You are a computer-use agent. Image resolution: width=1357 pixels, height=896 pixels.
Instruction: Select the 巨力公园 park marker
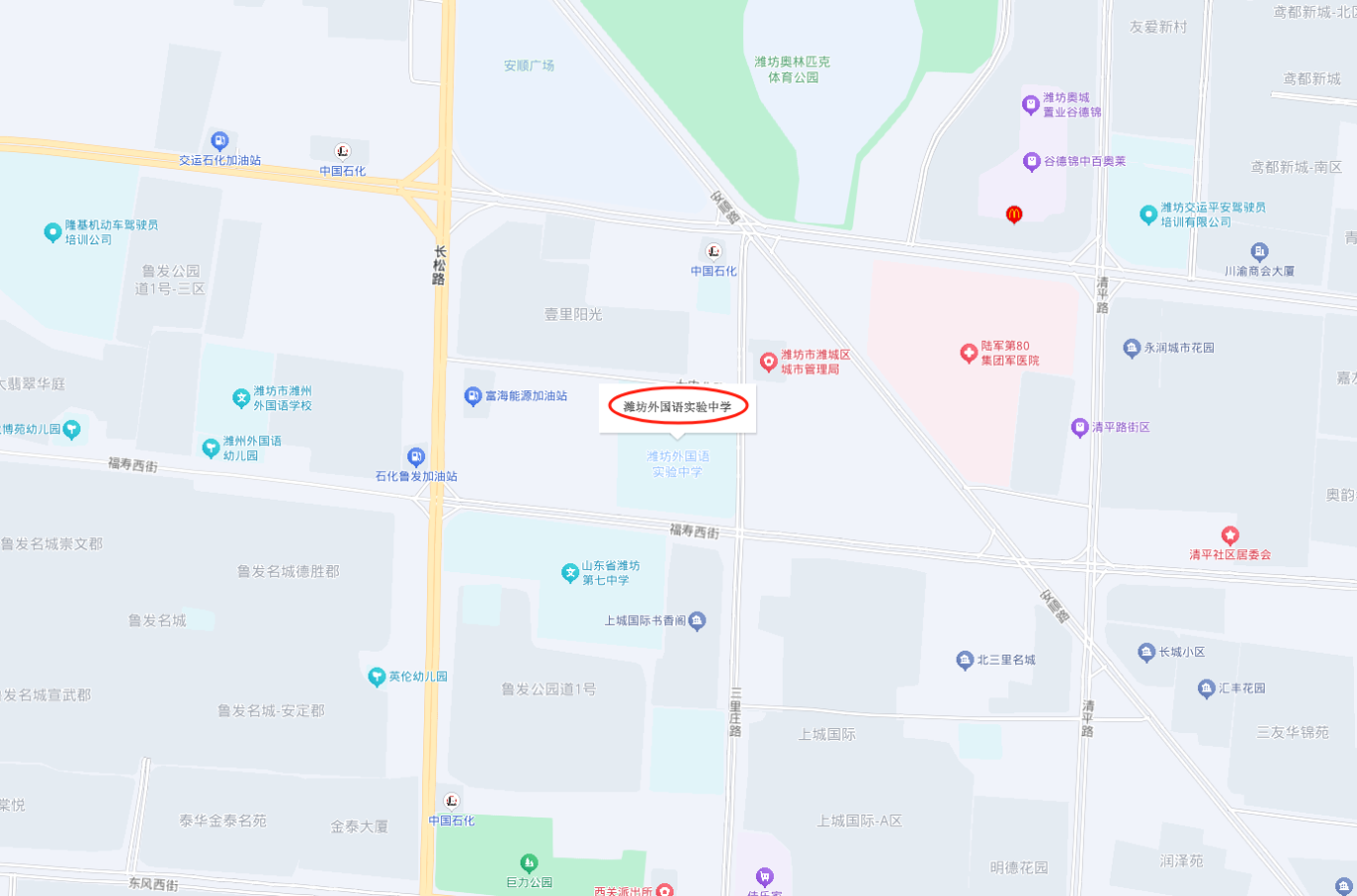[529, 863]
